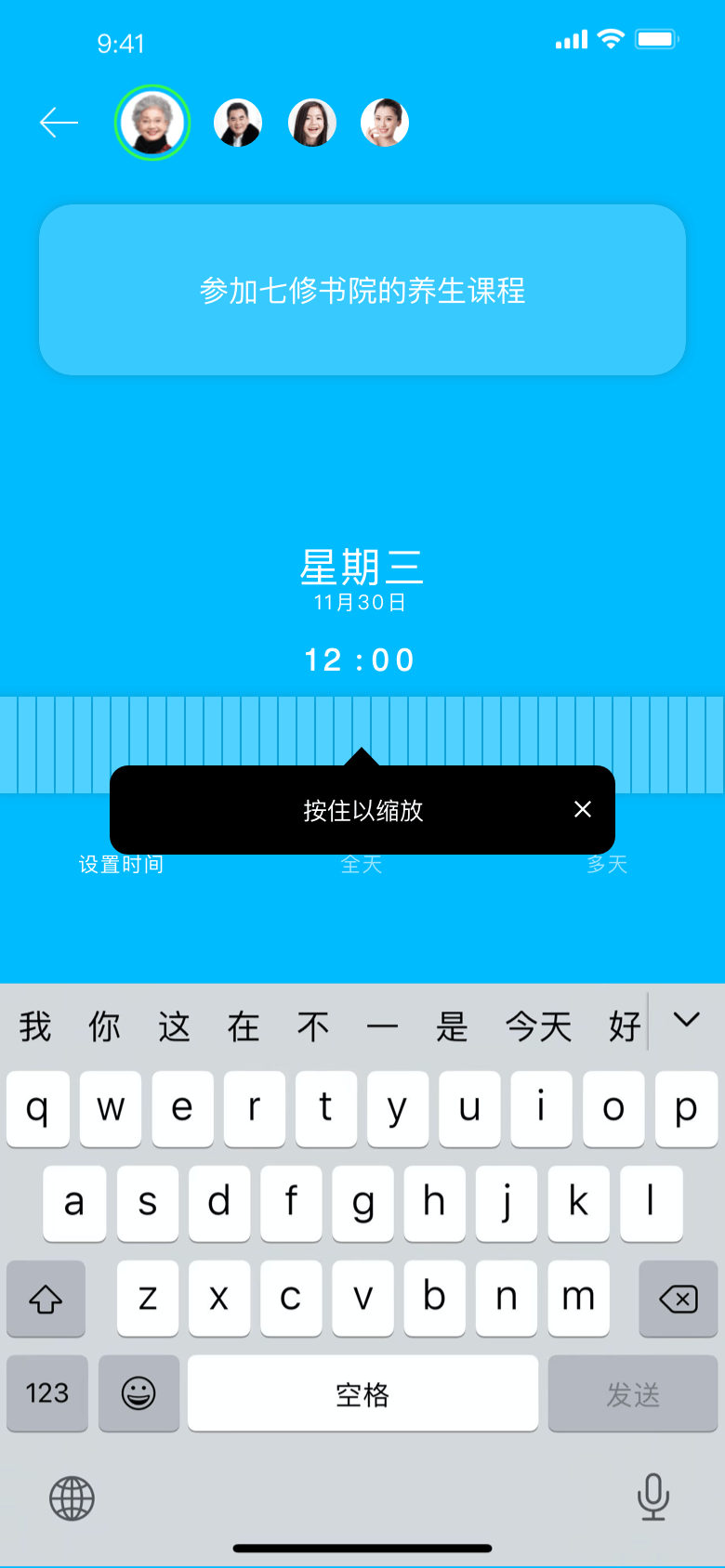Enable the 全天 all-day option
Viewport: 725px width, 1568px height.
coord(362,864)
